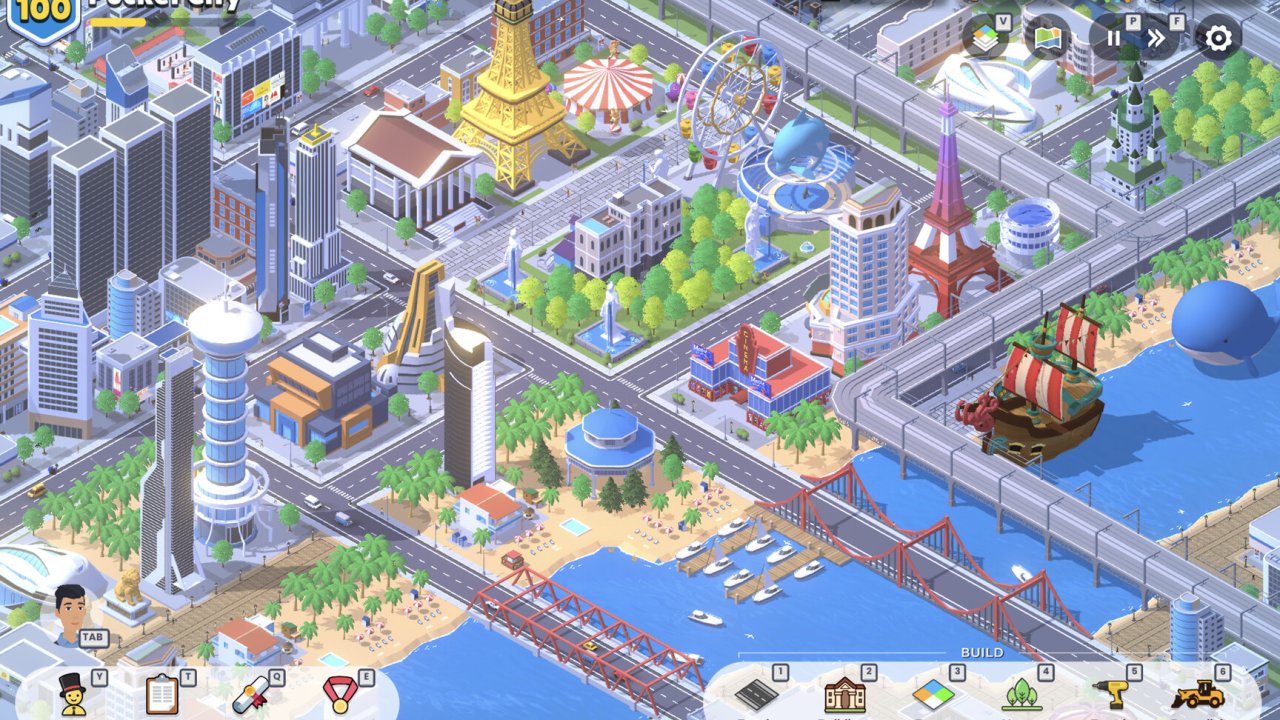Open the clipboard tasks list

161,694
